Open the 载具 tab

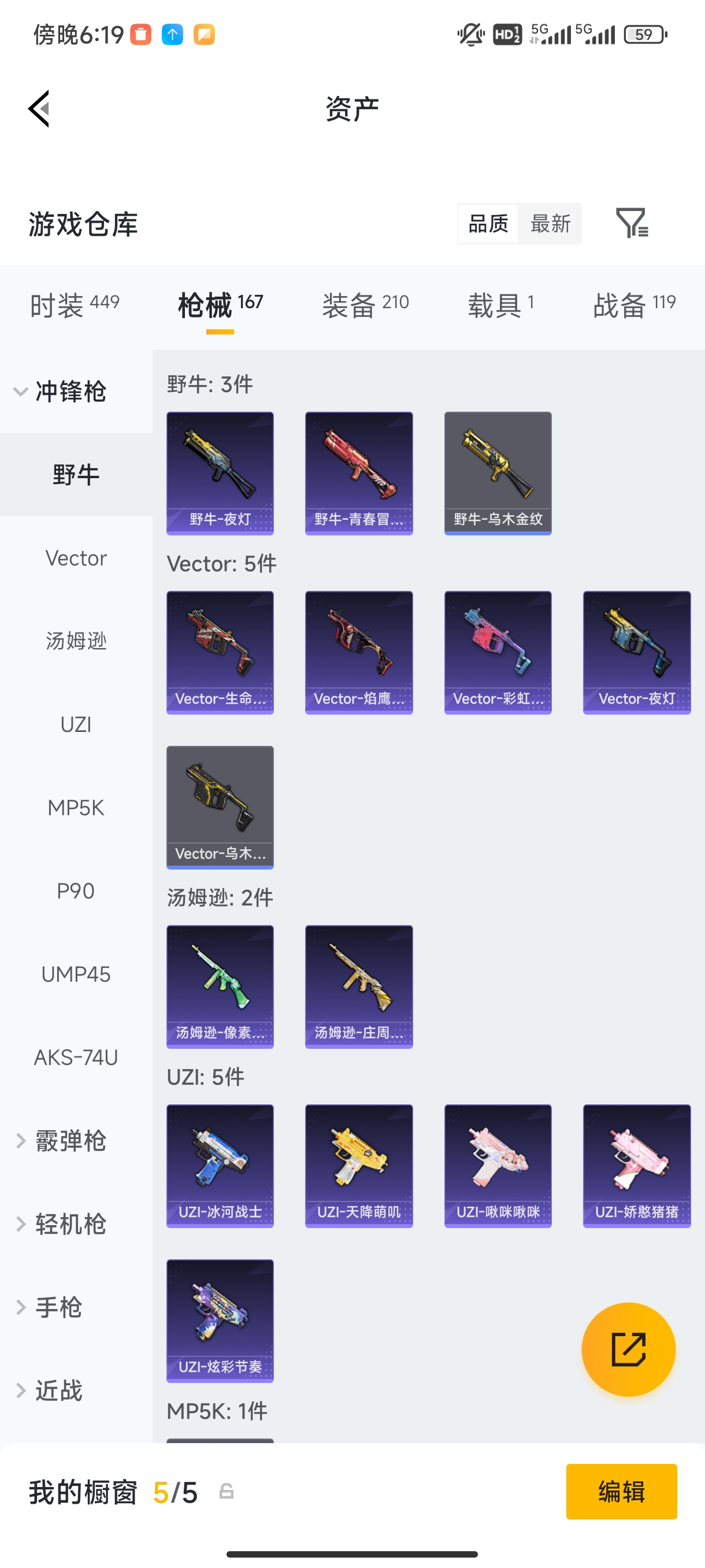pos(500,304)
